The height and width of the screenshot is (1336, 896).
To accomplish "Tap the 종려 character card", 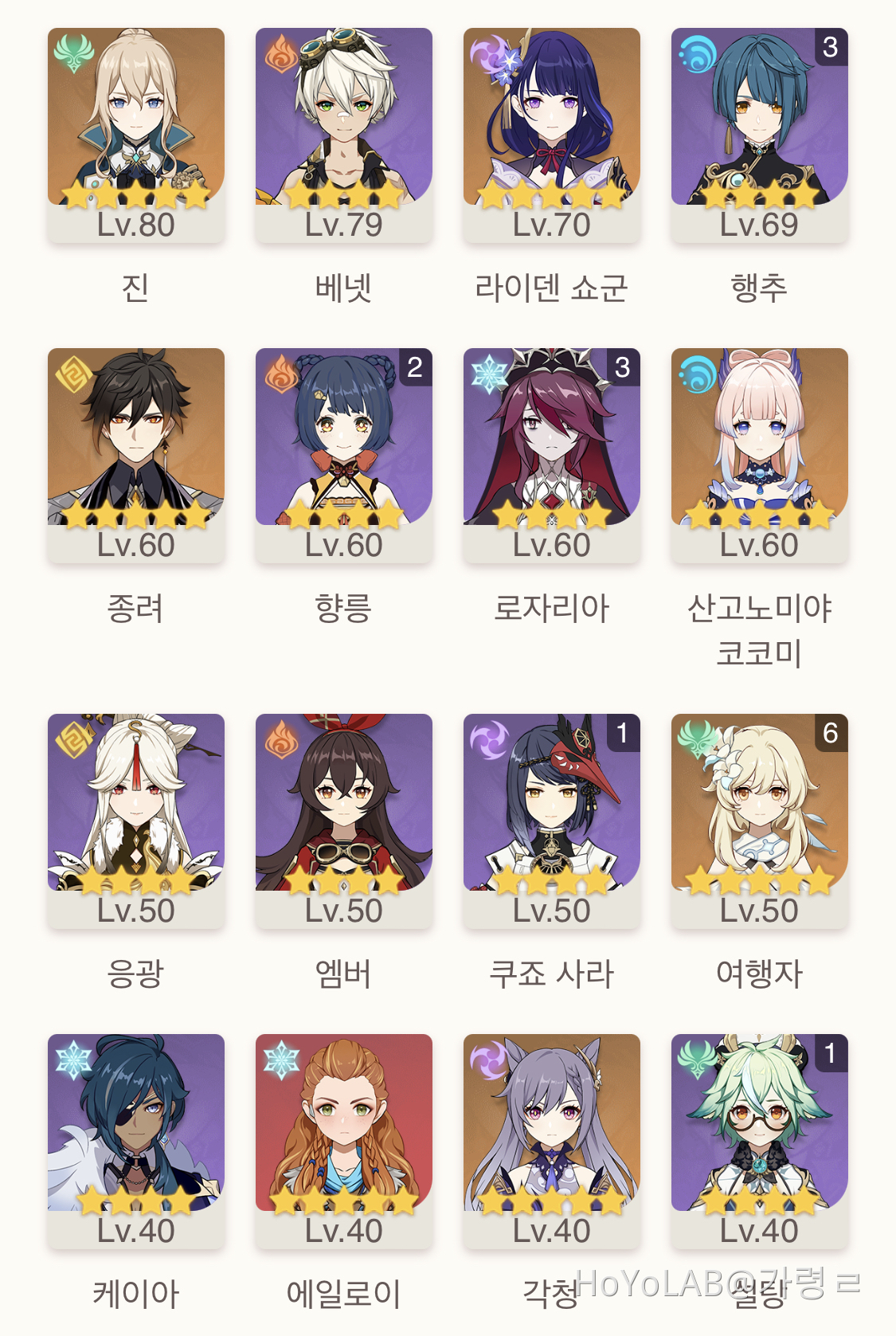I will tap(136, 454).
